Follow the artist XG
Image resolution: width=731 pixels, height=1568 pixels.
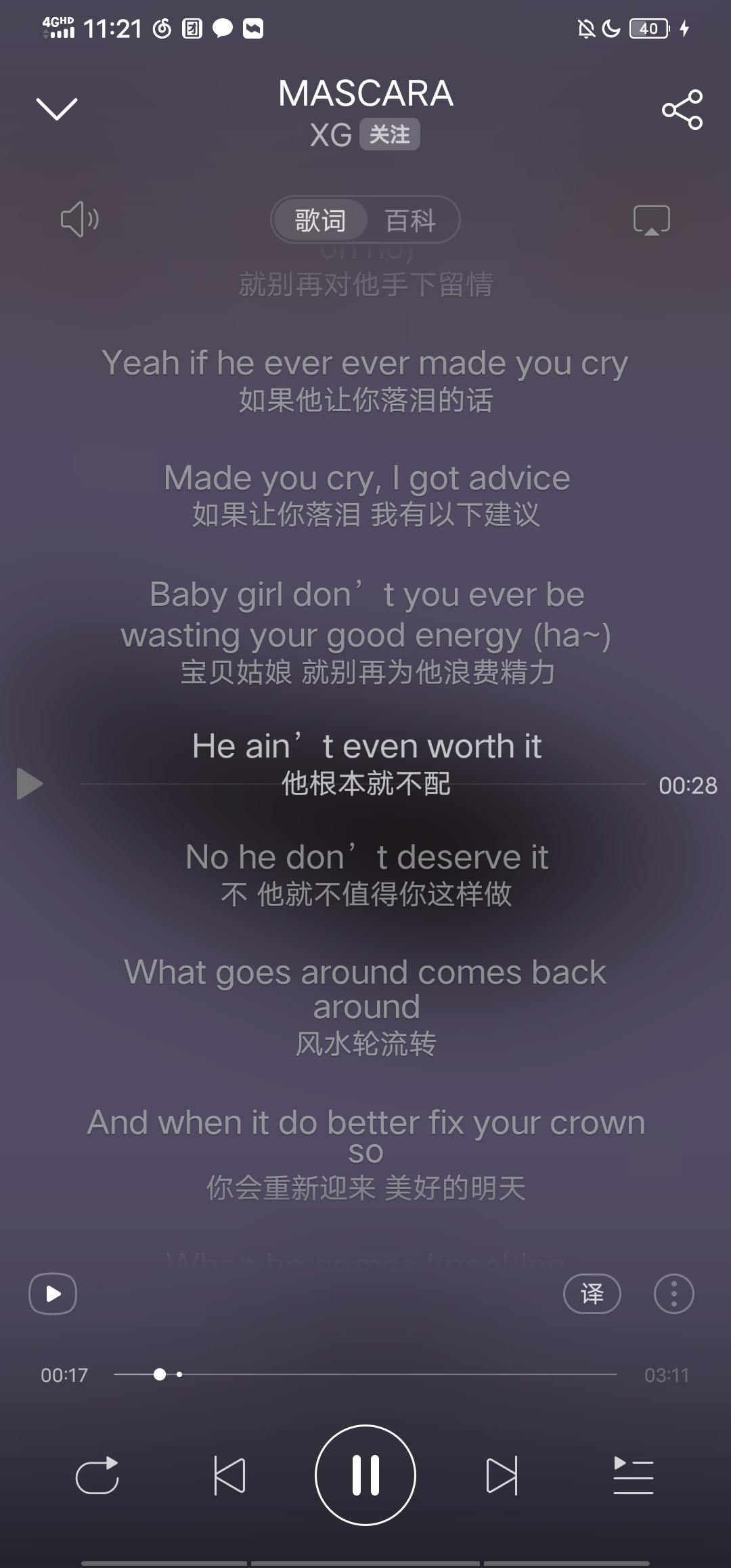coord(389,135)
